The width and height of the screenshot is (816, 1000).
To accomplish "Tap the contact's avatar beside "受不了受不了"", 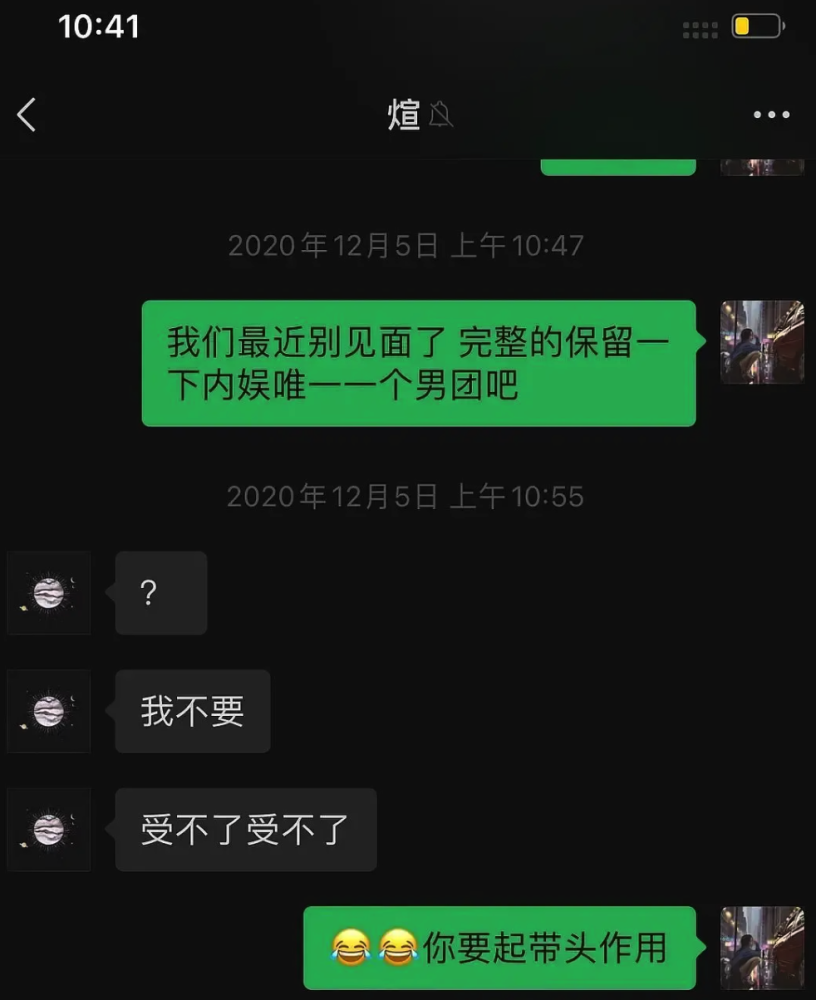I will (x=49, y=829).
